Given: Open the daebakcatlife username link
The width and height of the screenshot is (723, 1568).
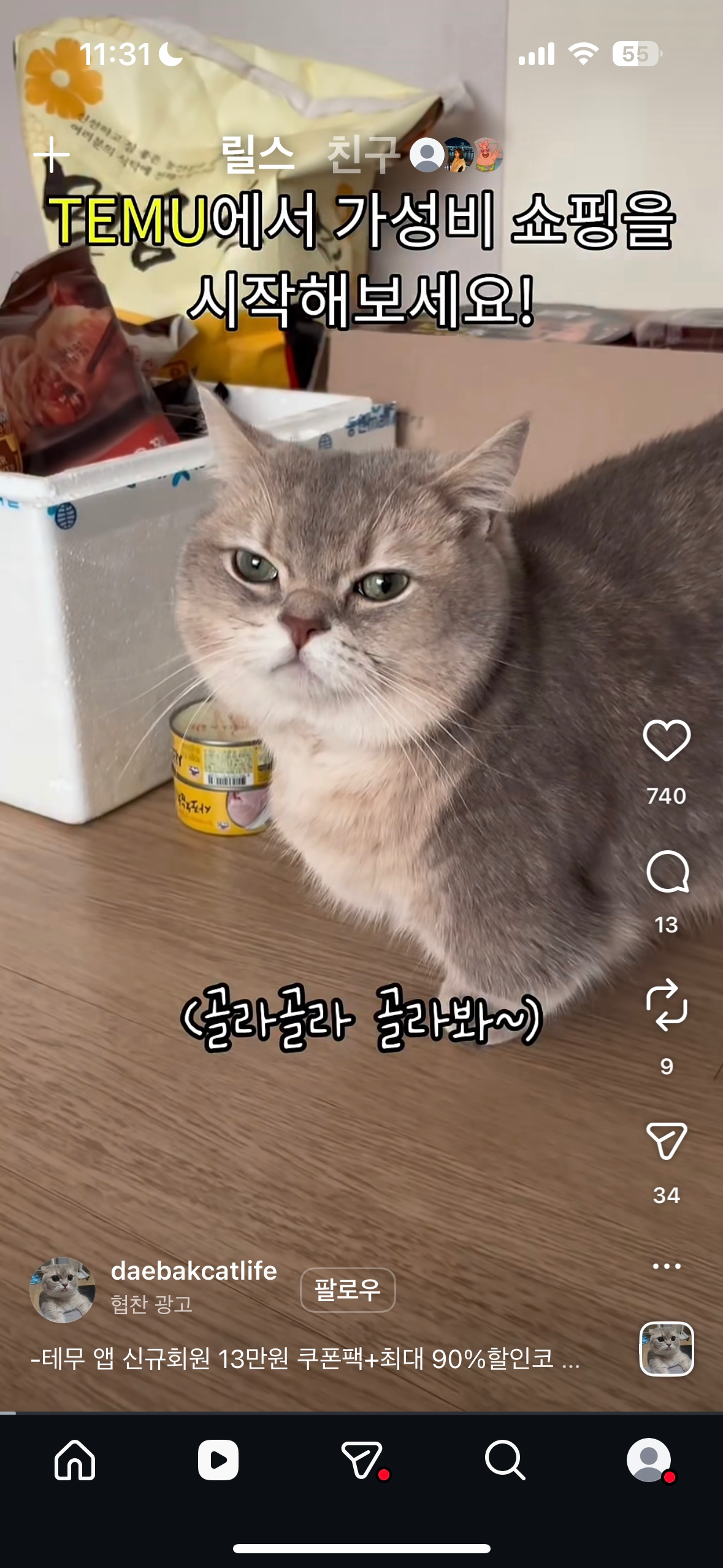Looking at the screenshot, I should [x=194, y=1271].
